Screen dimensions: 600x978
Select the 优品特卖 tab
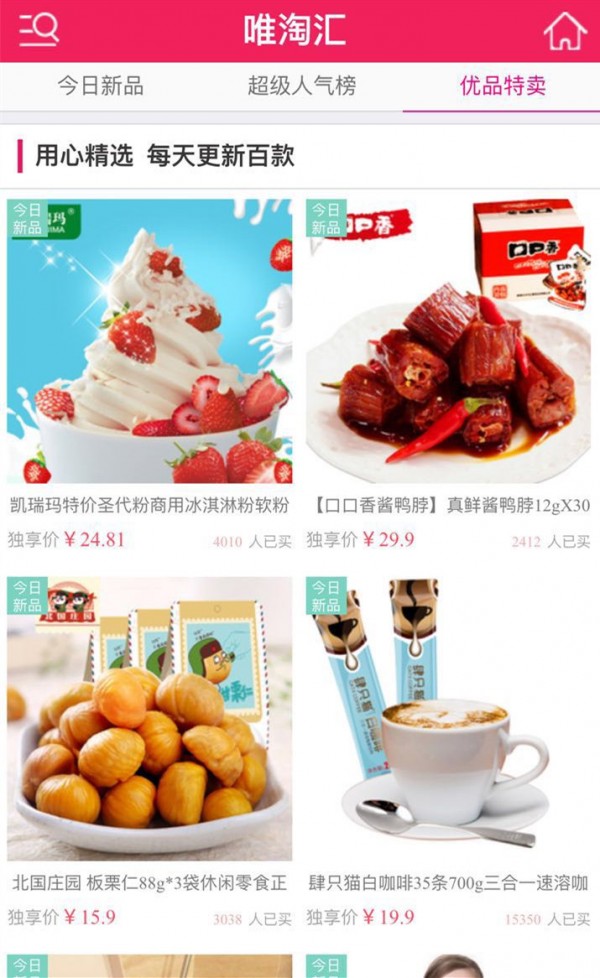[502, 86]
